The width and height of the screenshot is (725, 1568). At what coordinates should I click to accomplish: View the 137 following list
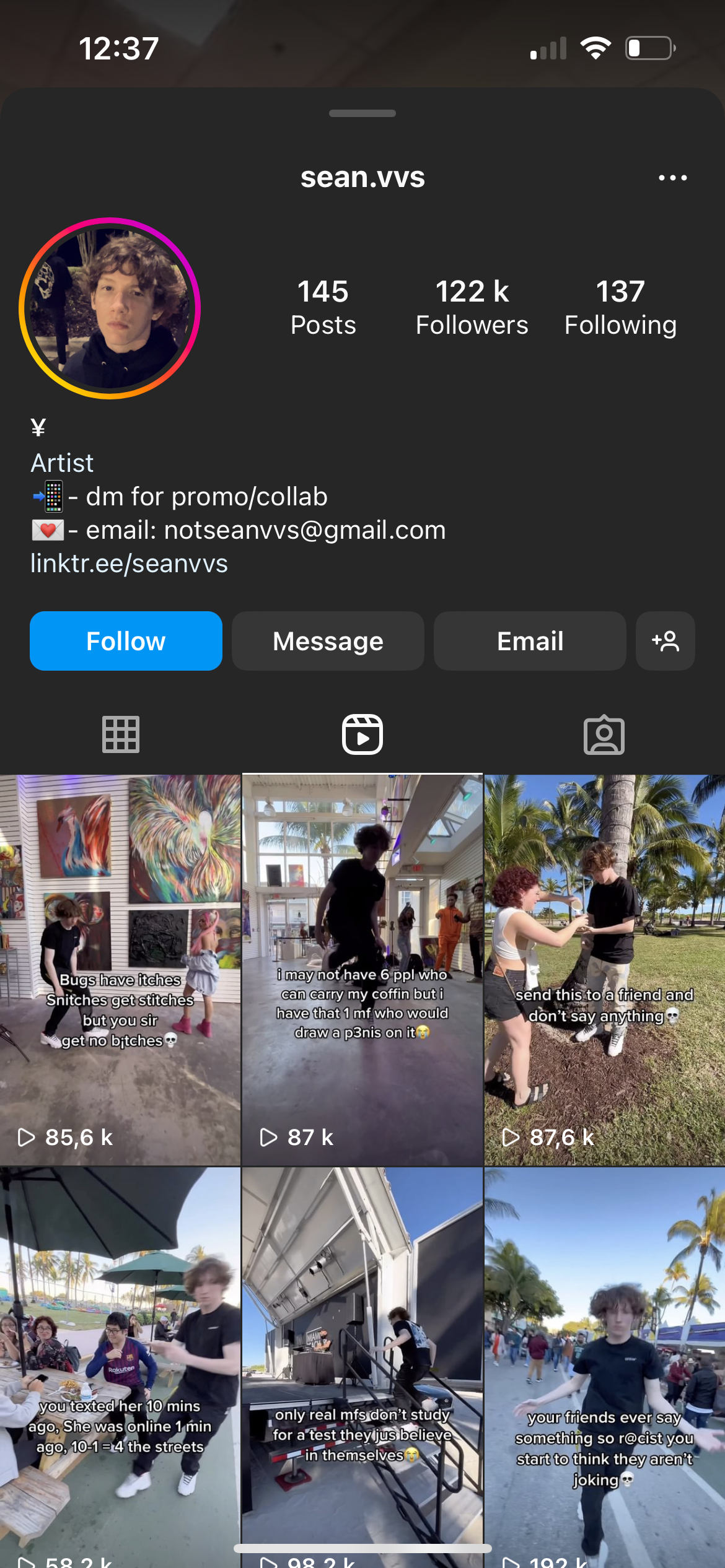(620, 307)
